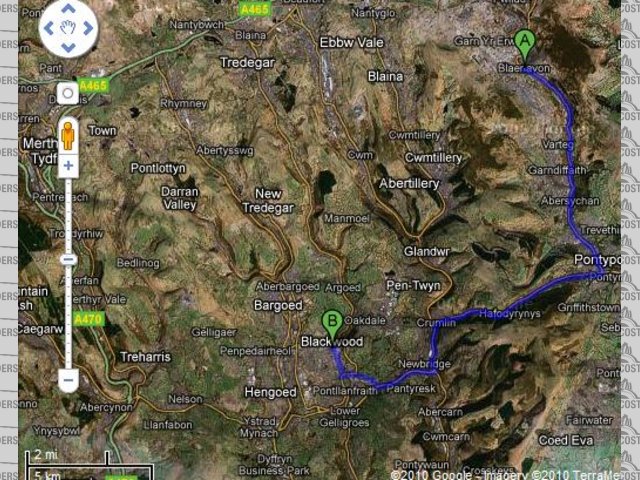The height and width of the screenshot is (480, 640).
Task: Select the Street View pegman
Action: tap(68, 133)
